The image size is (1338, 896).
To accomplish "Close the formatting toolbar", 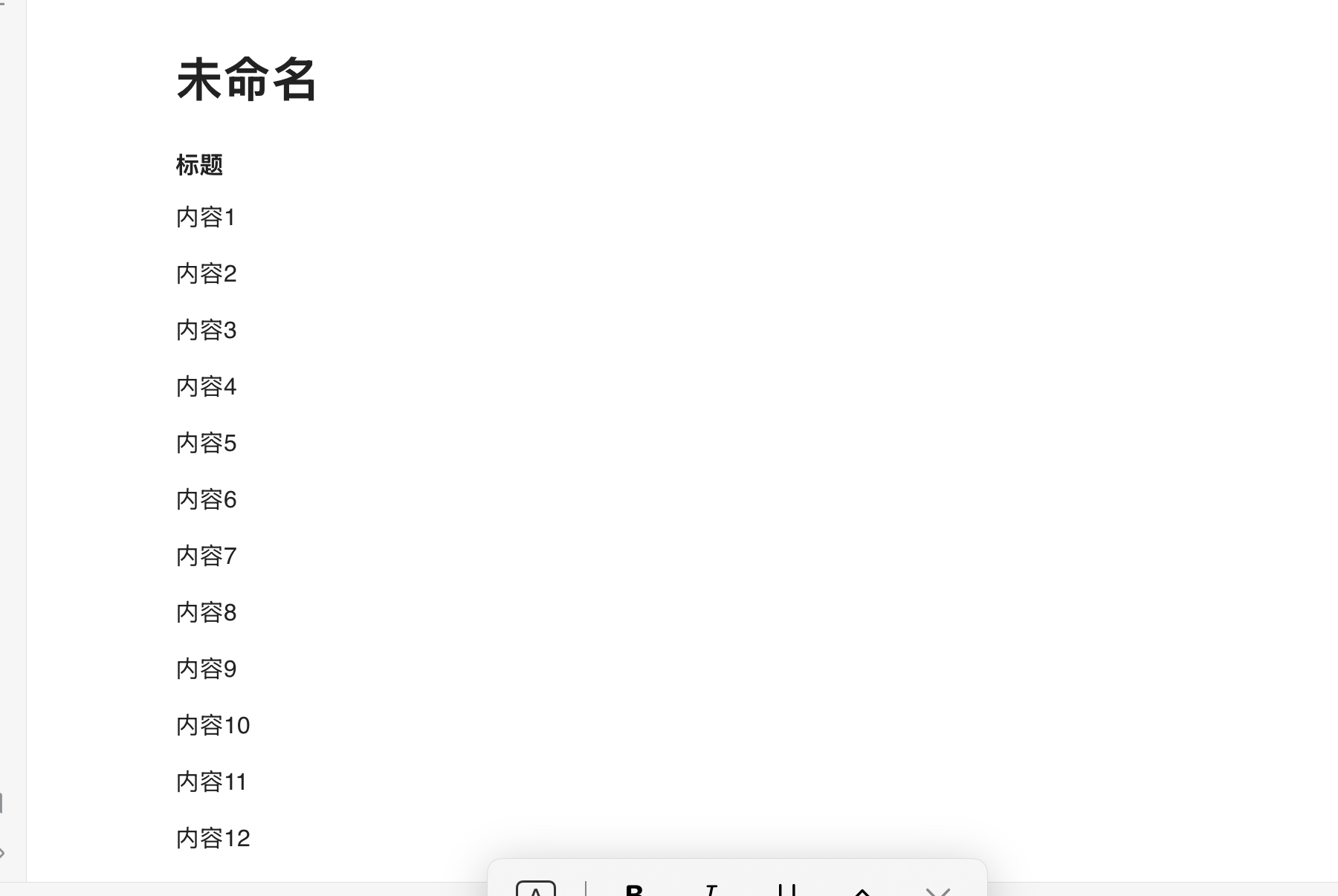I will pyautogui.click(x=938, y=891).
